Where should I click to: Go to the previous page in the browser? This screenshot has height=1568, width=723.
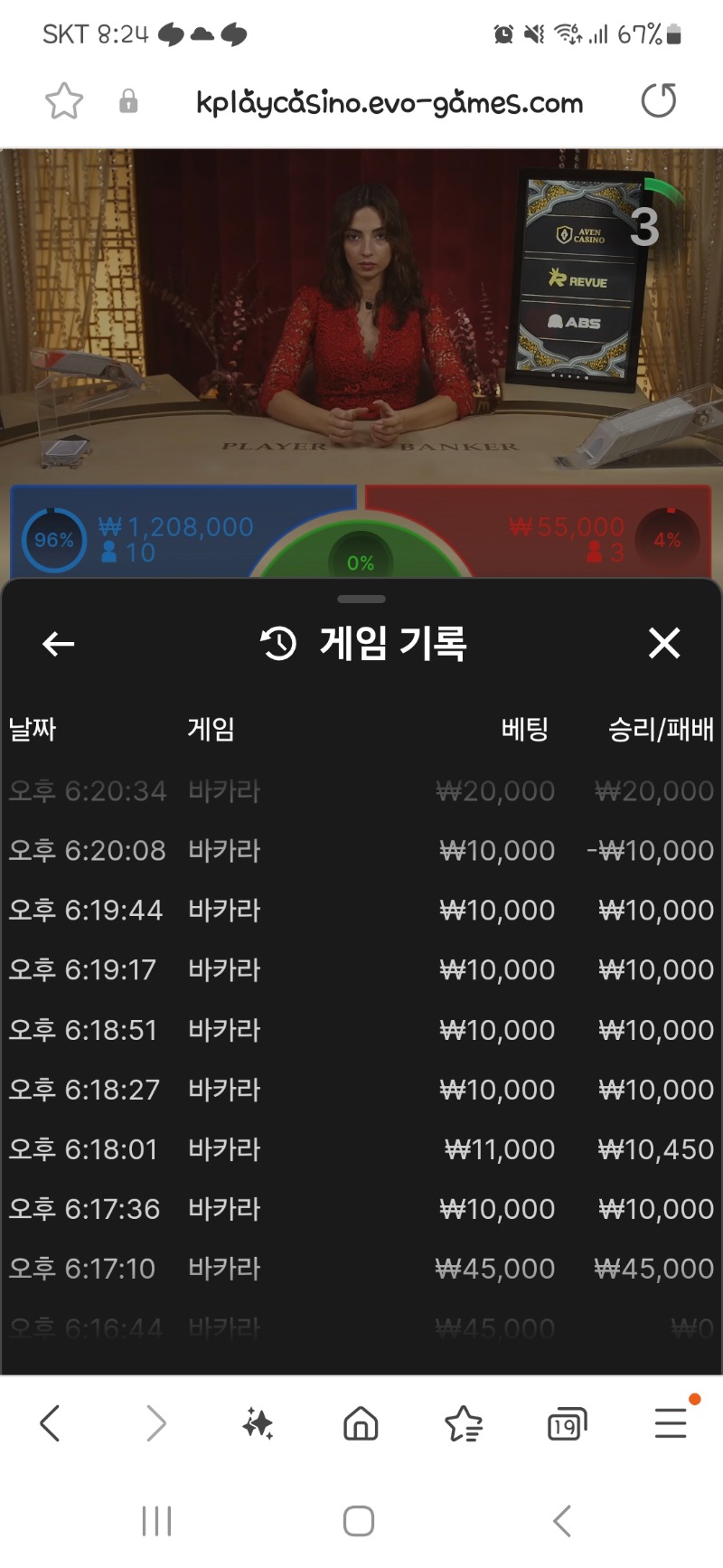pos(51,1423)
